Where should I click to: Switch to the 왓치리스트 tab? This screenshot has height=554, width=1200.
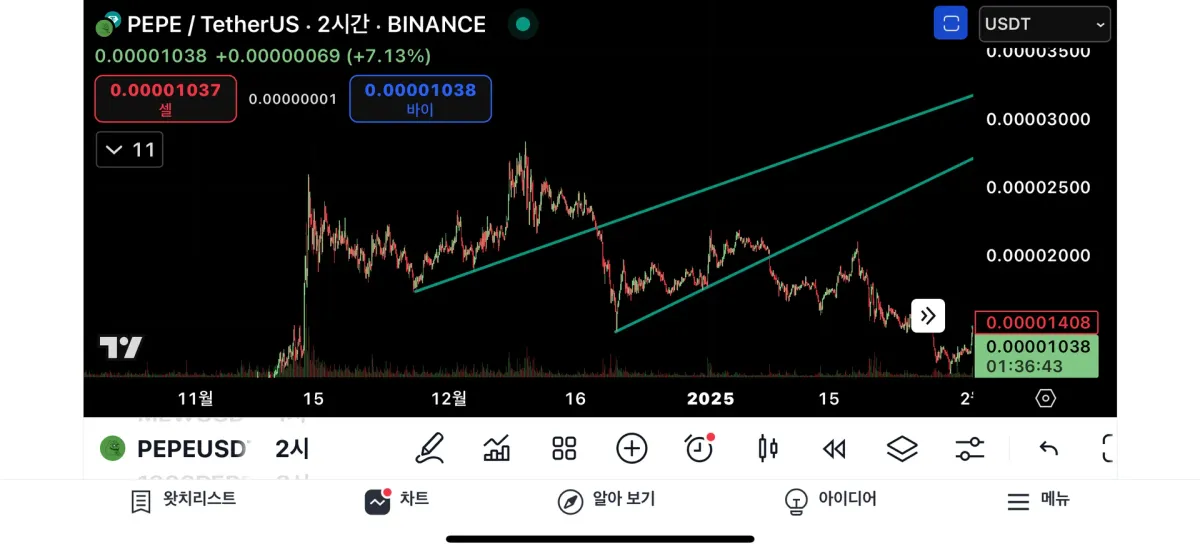[184, 499]
